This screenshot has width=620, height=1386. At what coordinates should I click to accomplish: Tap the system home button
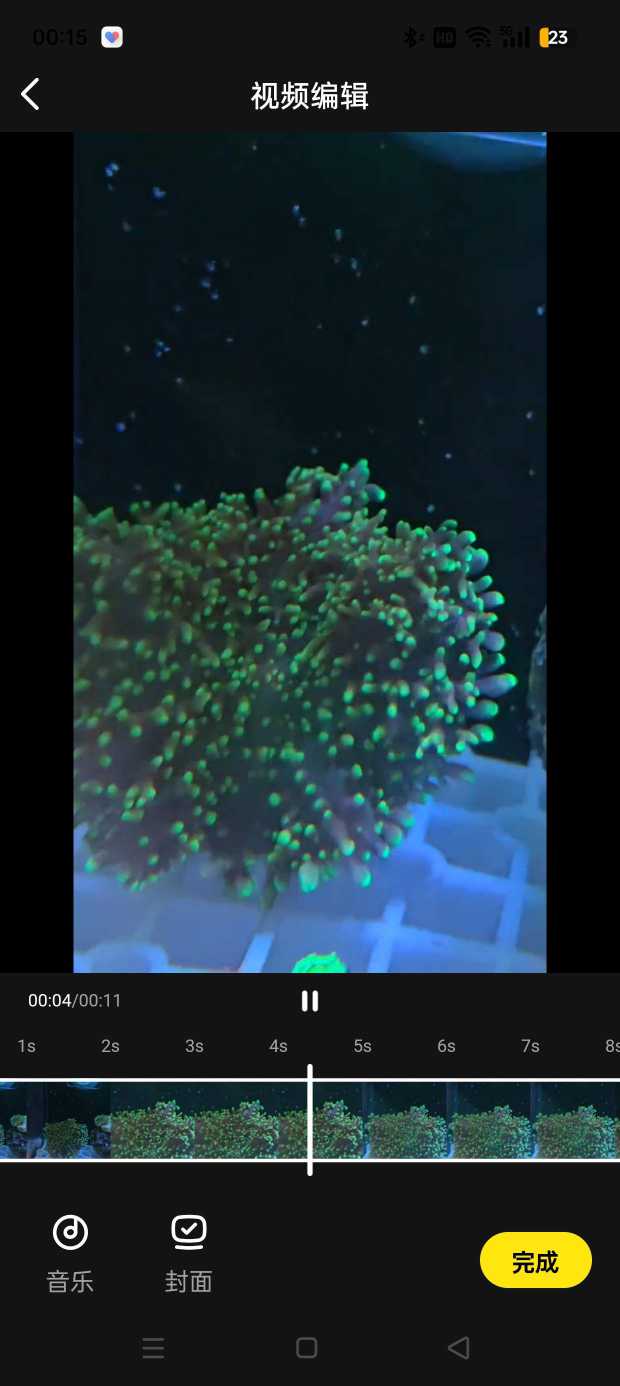coord(307,1347)
